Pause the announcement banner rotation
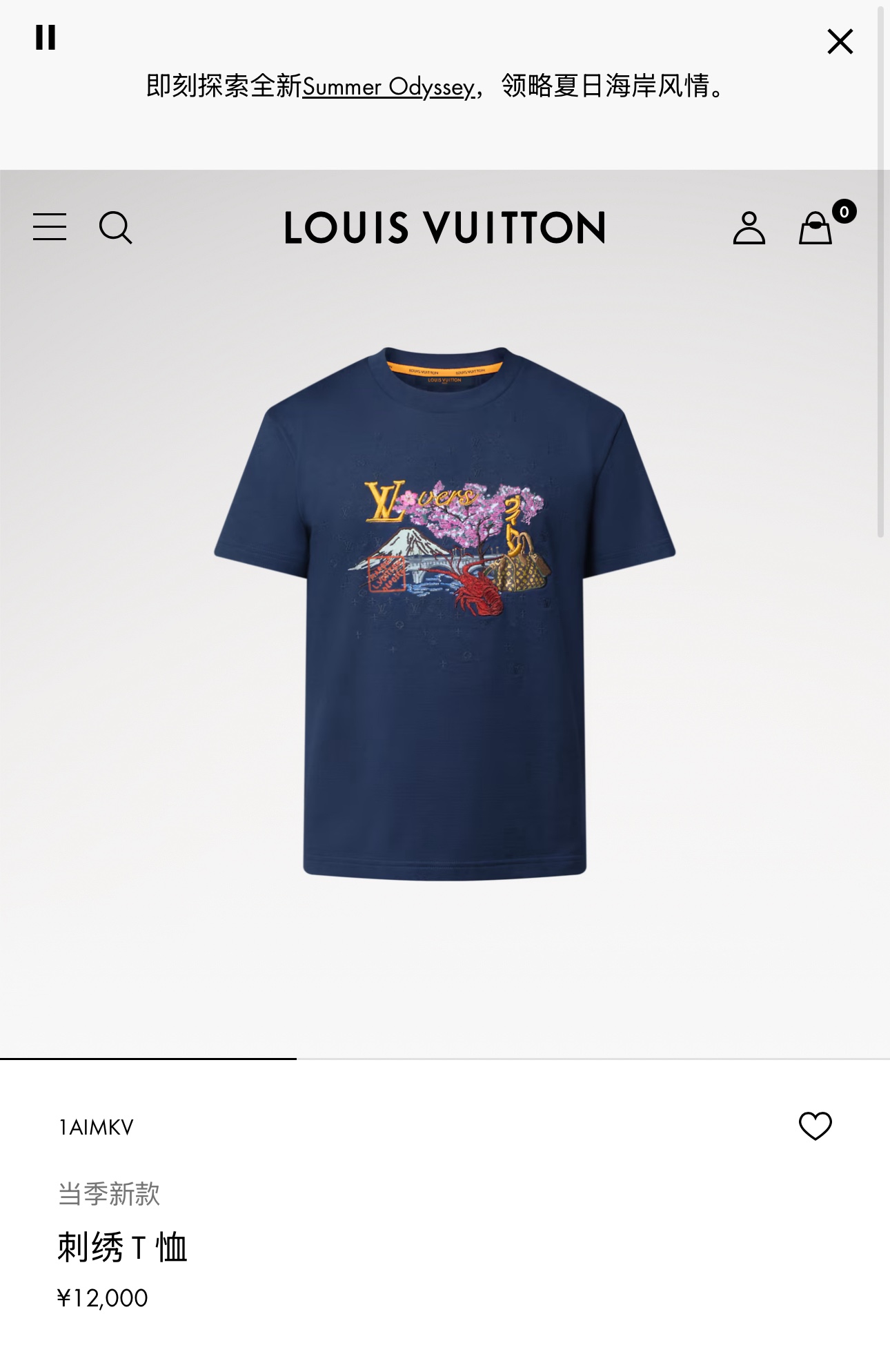 (46, 37)
